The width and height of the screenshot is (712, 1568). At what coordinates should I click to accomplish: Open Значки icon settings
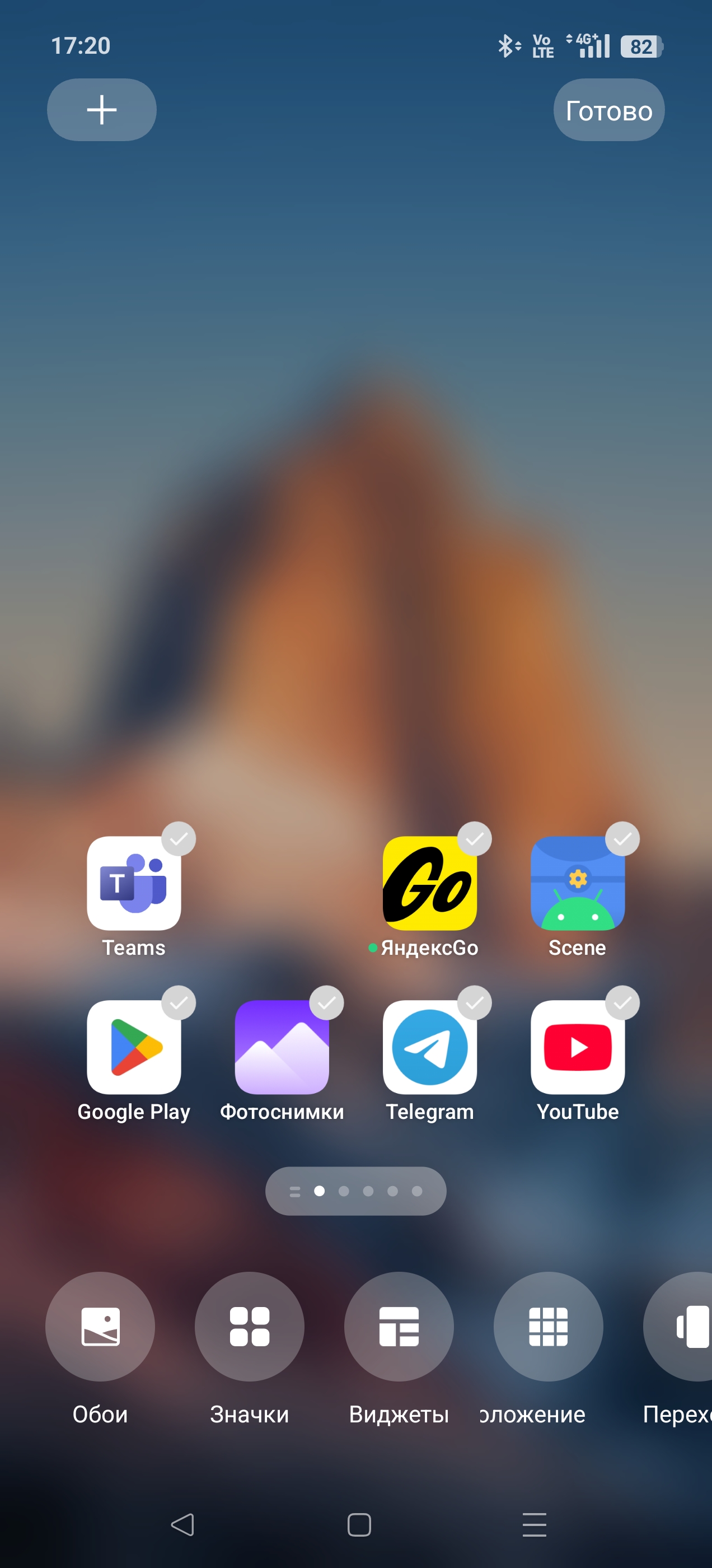[x=250, y=1326]
